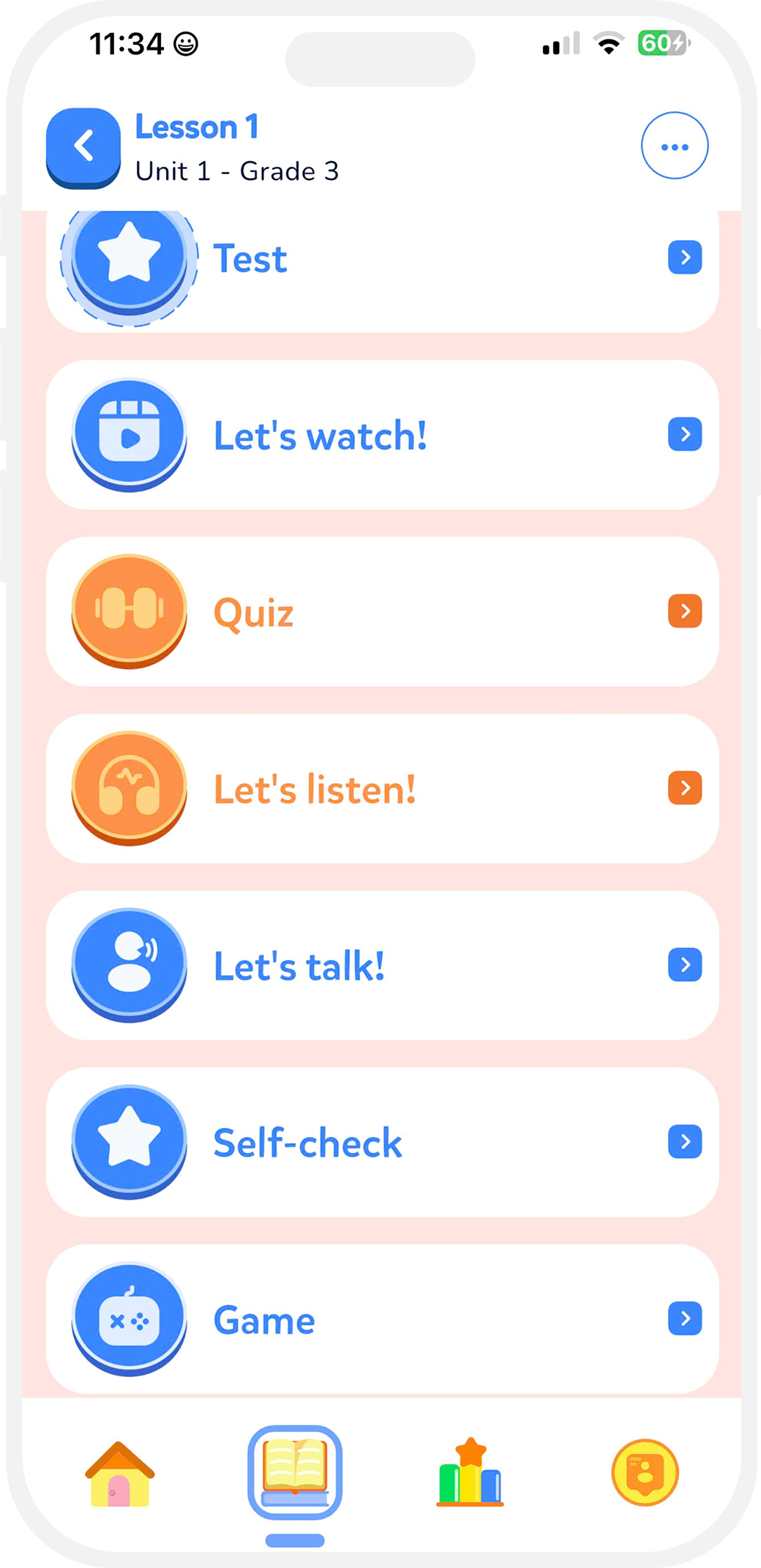Image resolution: width=761 pixels, height=1568 pixels.
Task: Open the three-dot more options menu
Action: 674,146
